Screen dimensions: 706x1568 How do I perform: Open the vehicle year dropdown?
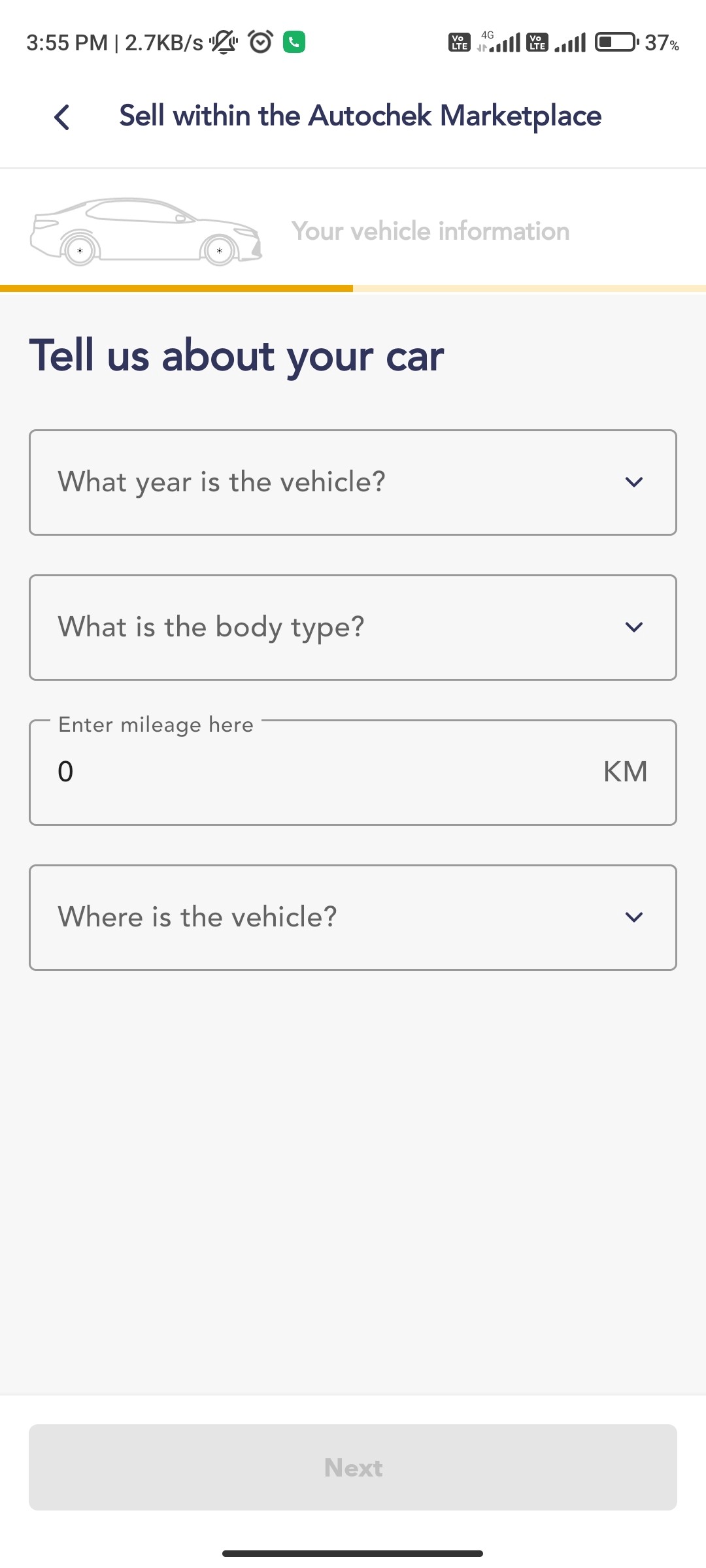[x=353, y=482]
